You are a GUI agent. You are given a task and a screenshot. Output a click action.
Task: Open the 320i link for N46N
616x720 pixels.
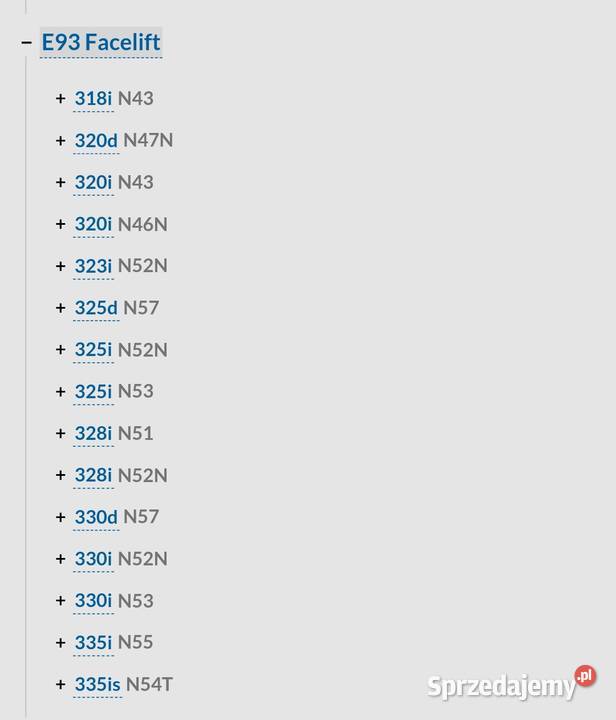coord(93,224)
